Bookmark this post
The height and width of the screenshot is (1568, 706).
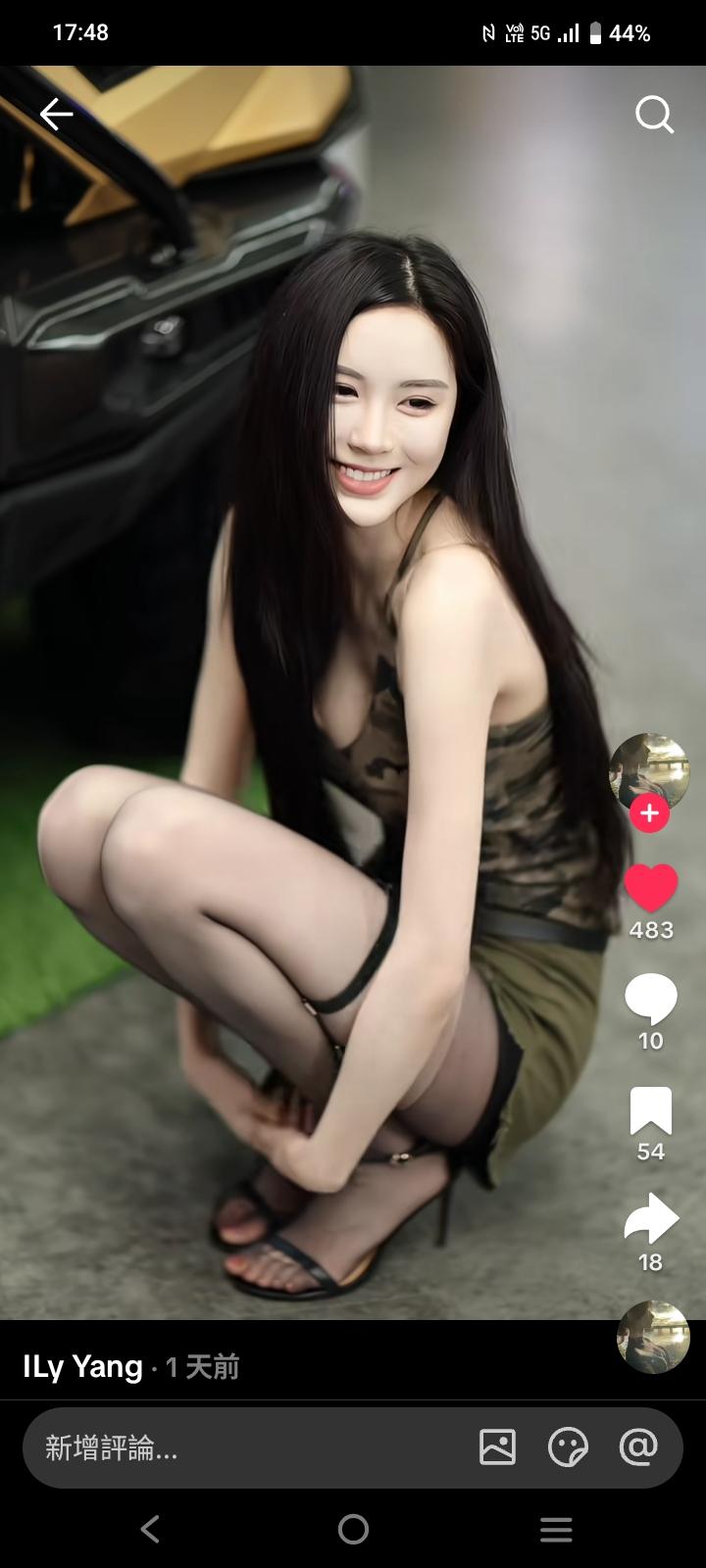651,1111
